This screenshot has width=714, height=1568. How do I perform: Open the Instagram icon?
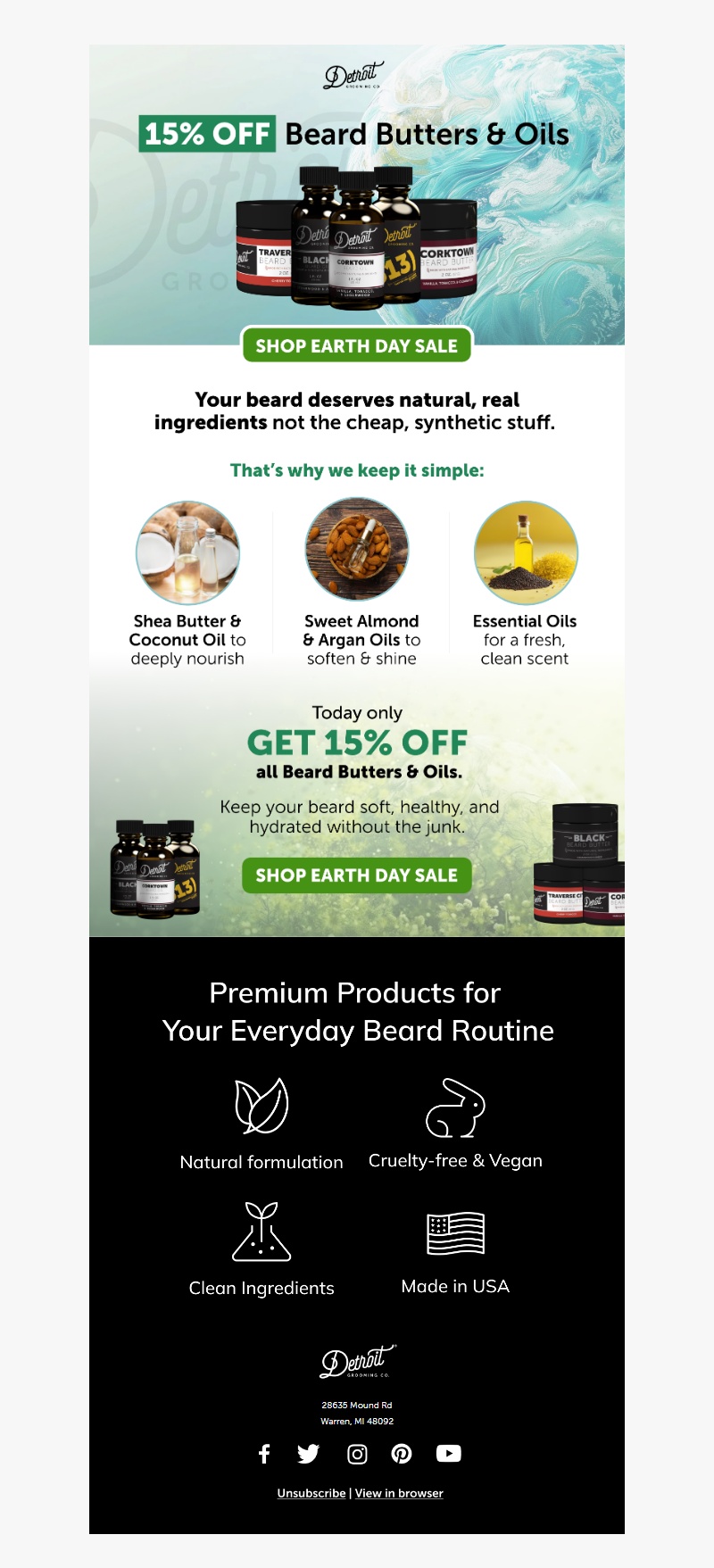(x=357, y=1454)
